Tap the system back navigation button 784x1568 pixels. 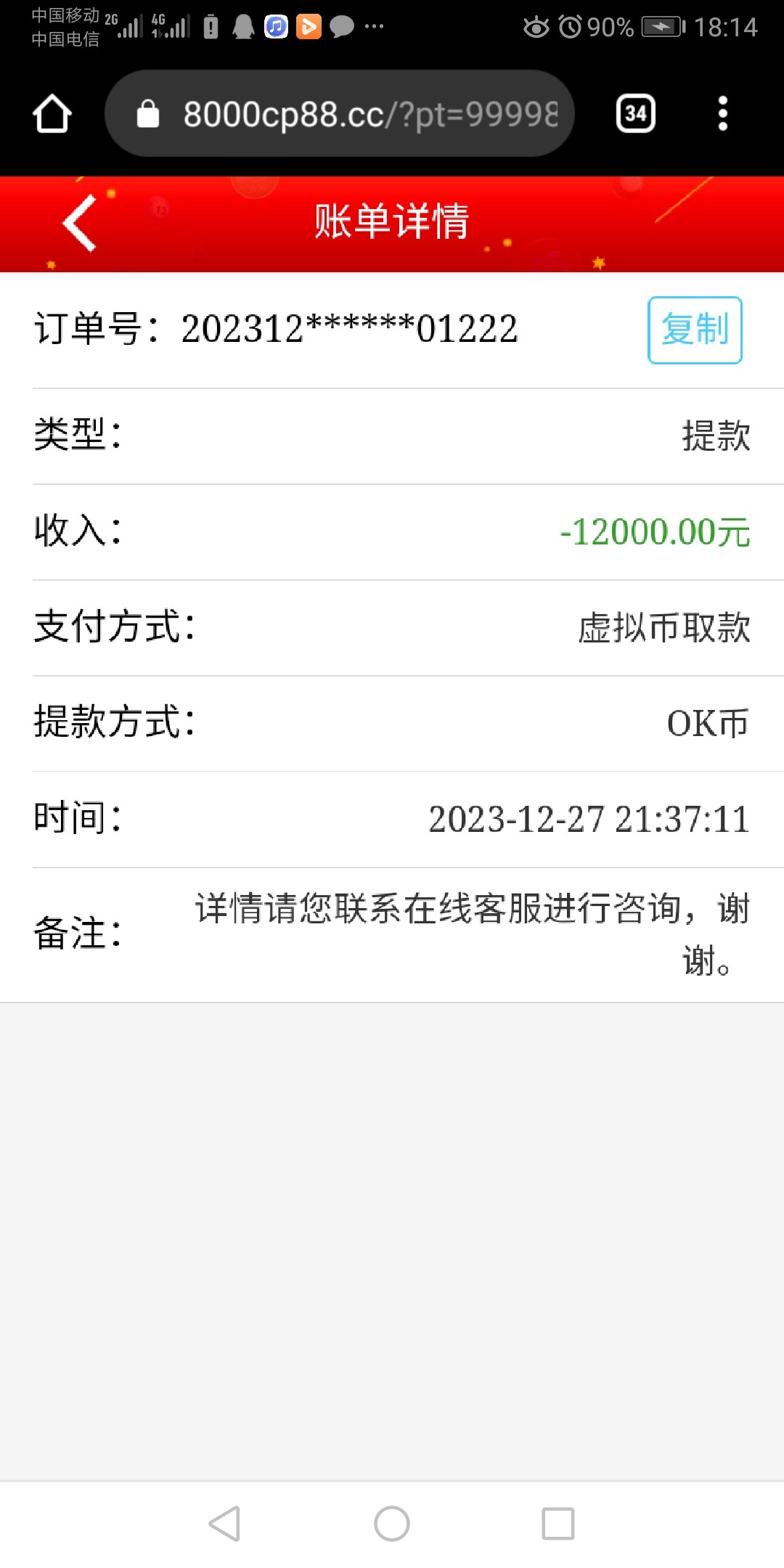click(x=225, y=1523)
